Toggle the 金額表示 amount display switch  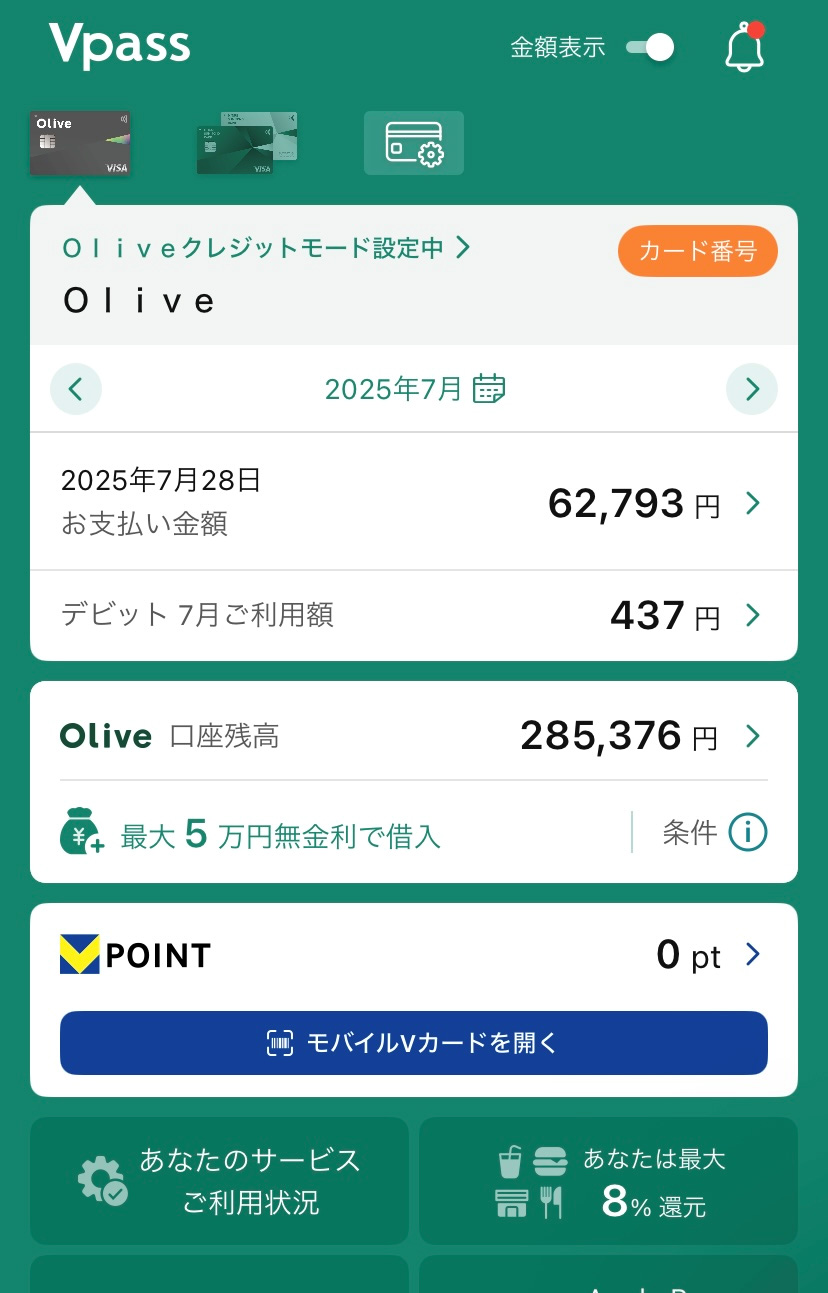tap(651, 46)
